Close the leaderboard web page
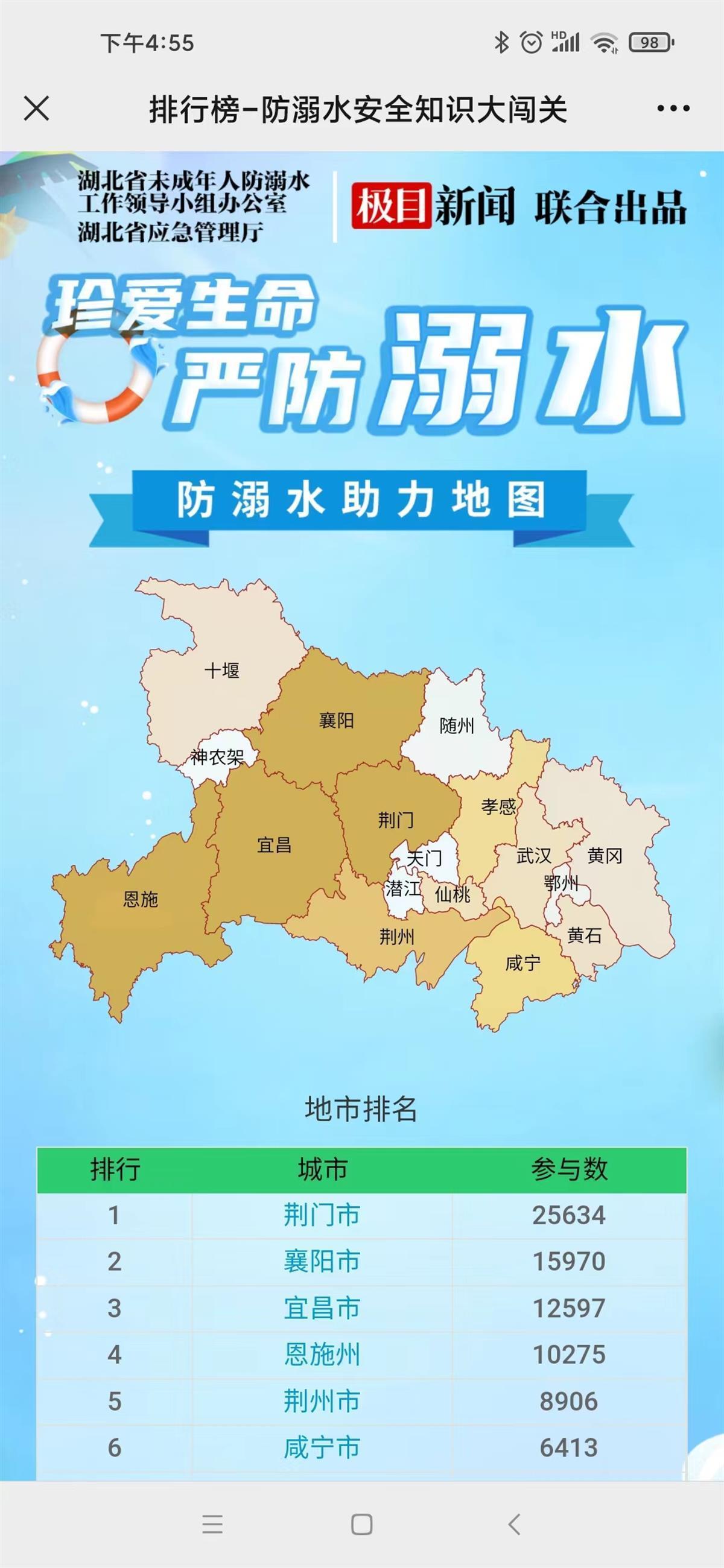The height and width of the screenshot is (1568, 724). (x=37, y=109)
